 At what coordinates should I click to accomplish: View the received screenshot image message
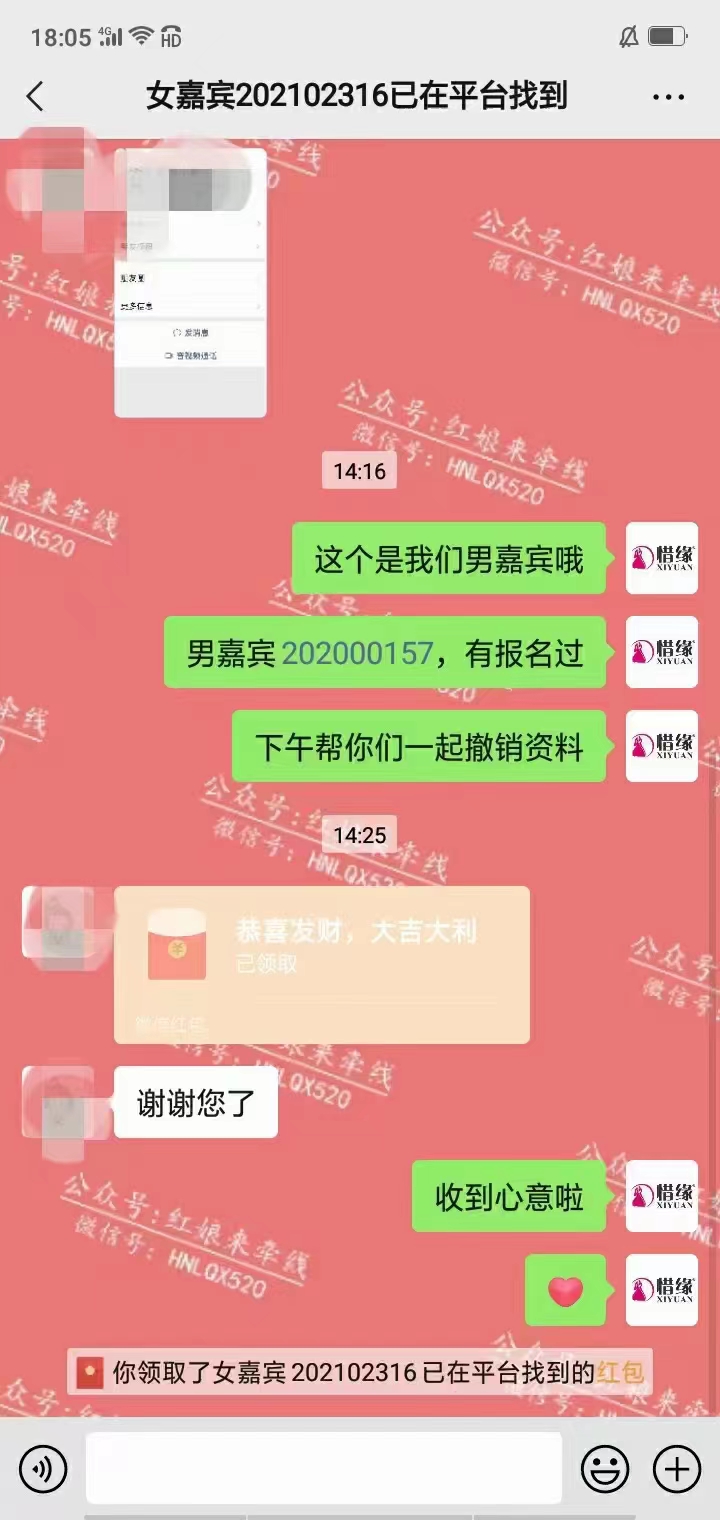191,282
